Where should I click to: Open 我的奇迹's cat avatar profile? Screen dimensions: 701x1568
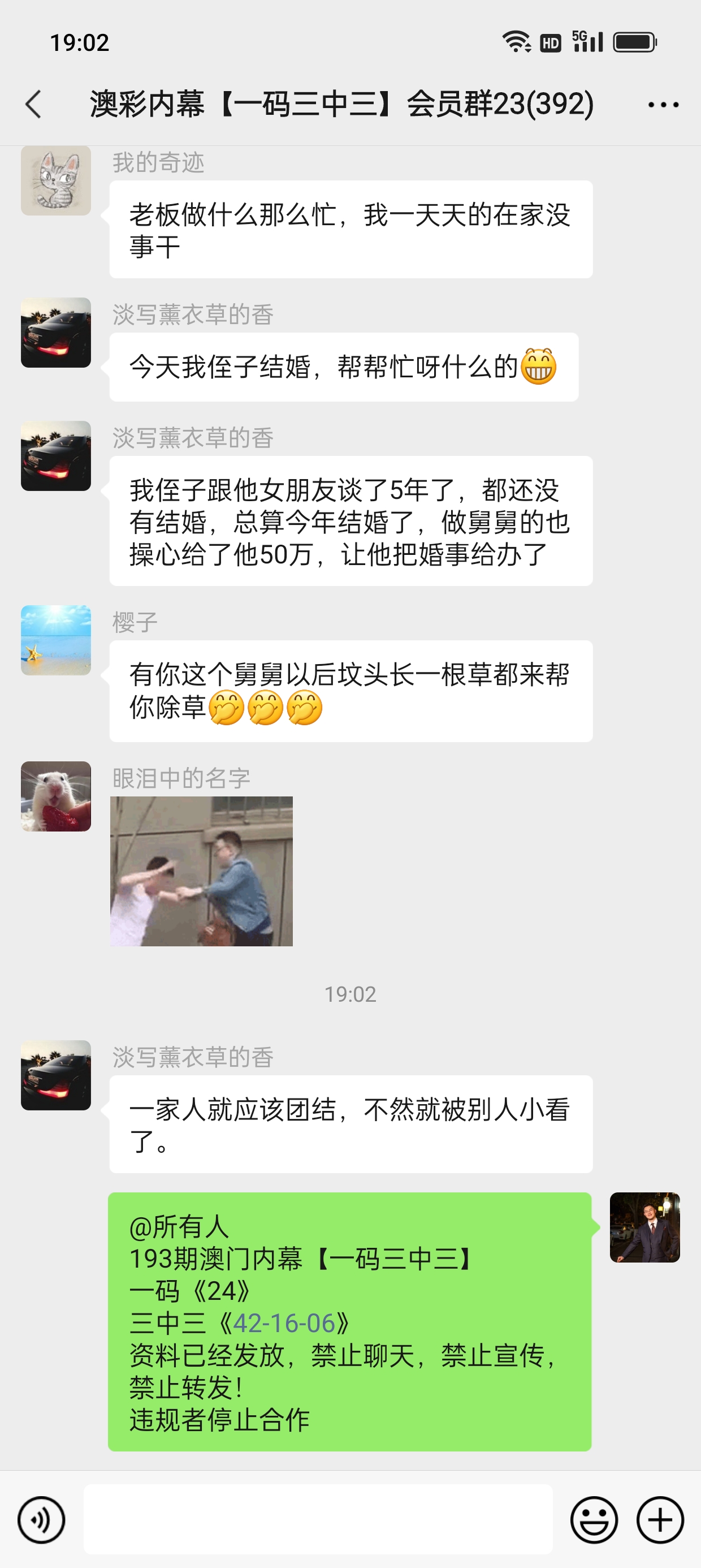click(56, 181)
